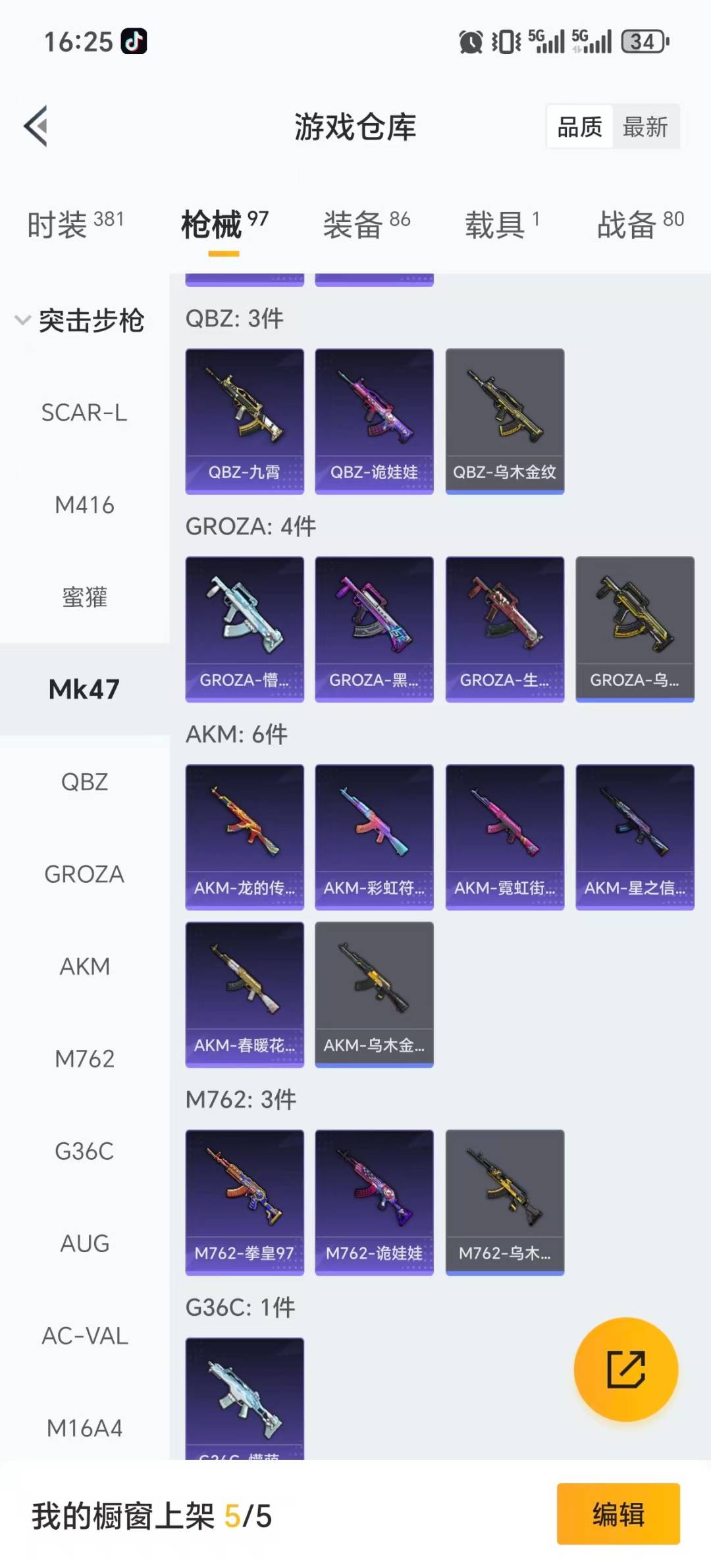The width and height of the screenshot is (711, 1568).
Task: Select AC-VAL in the sidebar
Action: pyautogui.click(x=84, y=1336)
